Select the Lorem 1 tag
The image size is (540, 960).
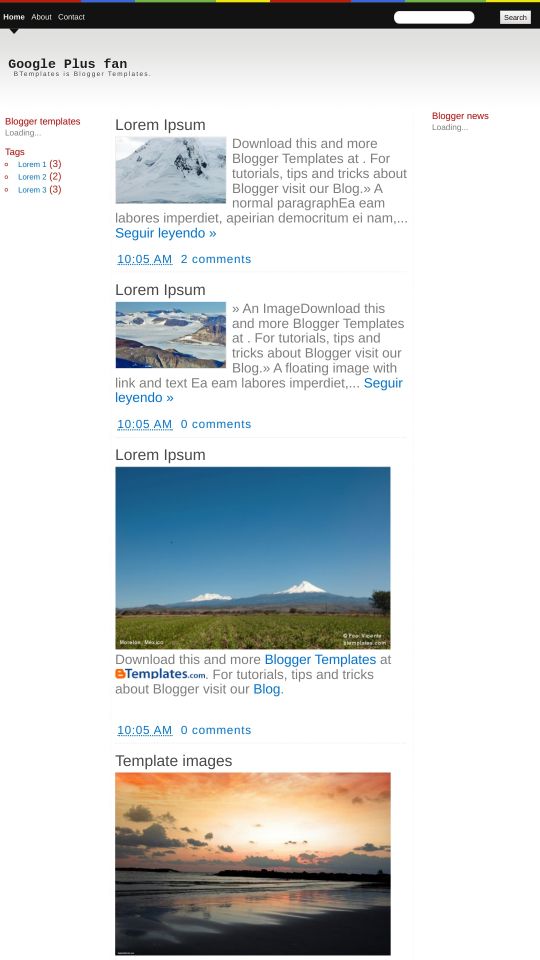(x=32, y=165)
